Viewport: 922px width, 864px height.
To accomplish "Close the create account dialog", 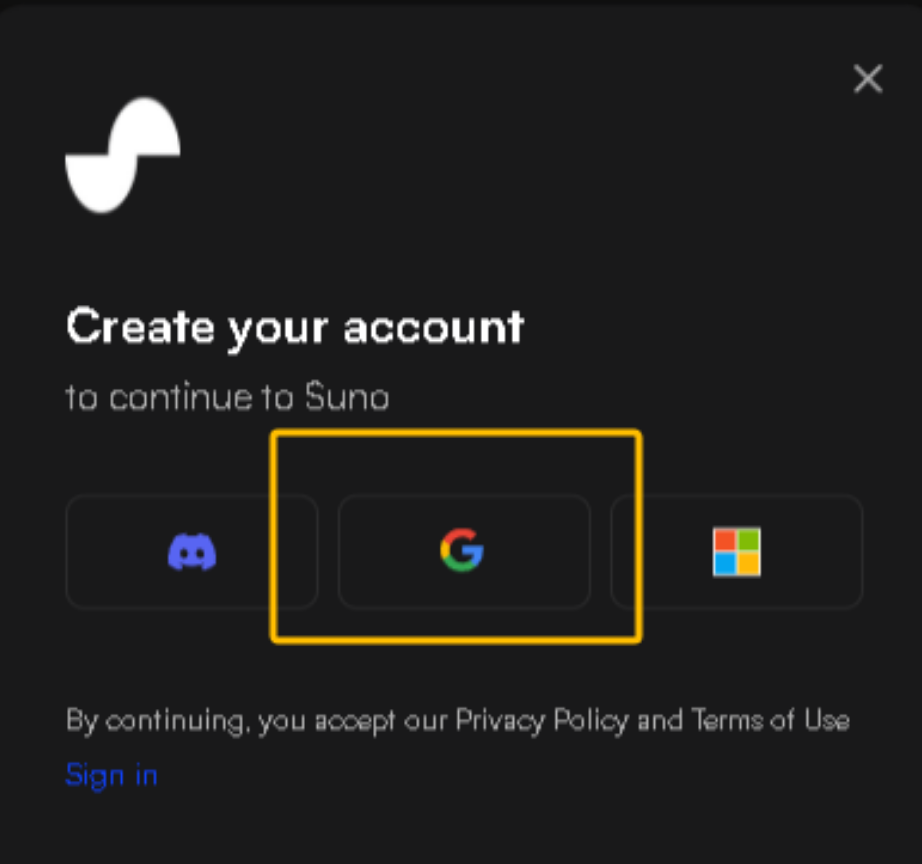I will point(867,79).
